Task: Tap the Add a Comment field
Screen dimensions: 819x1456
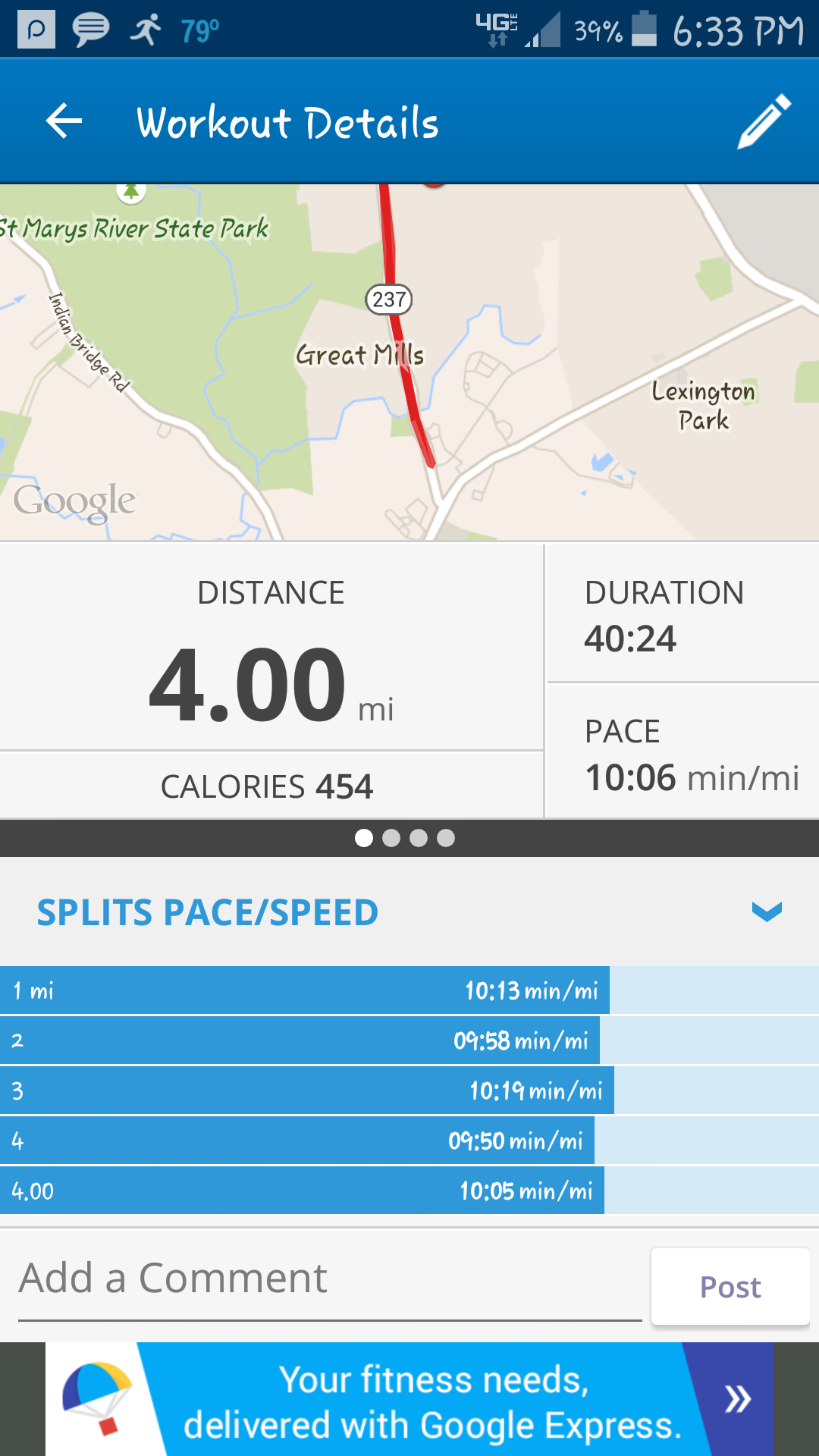Action: 330,1279
